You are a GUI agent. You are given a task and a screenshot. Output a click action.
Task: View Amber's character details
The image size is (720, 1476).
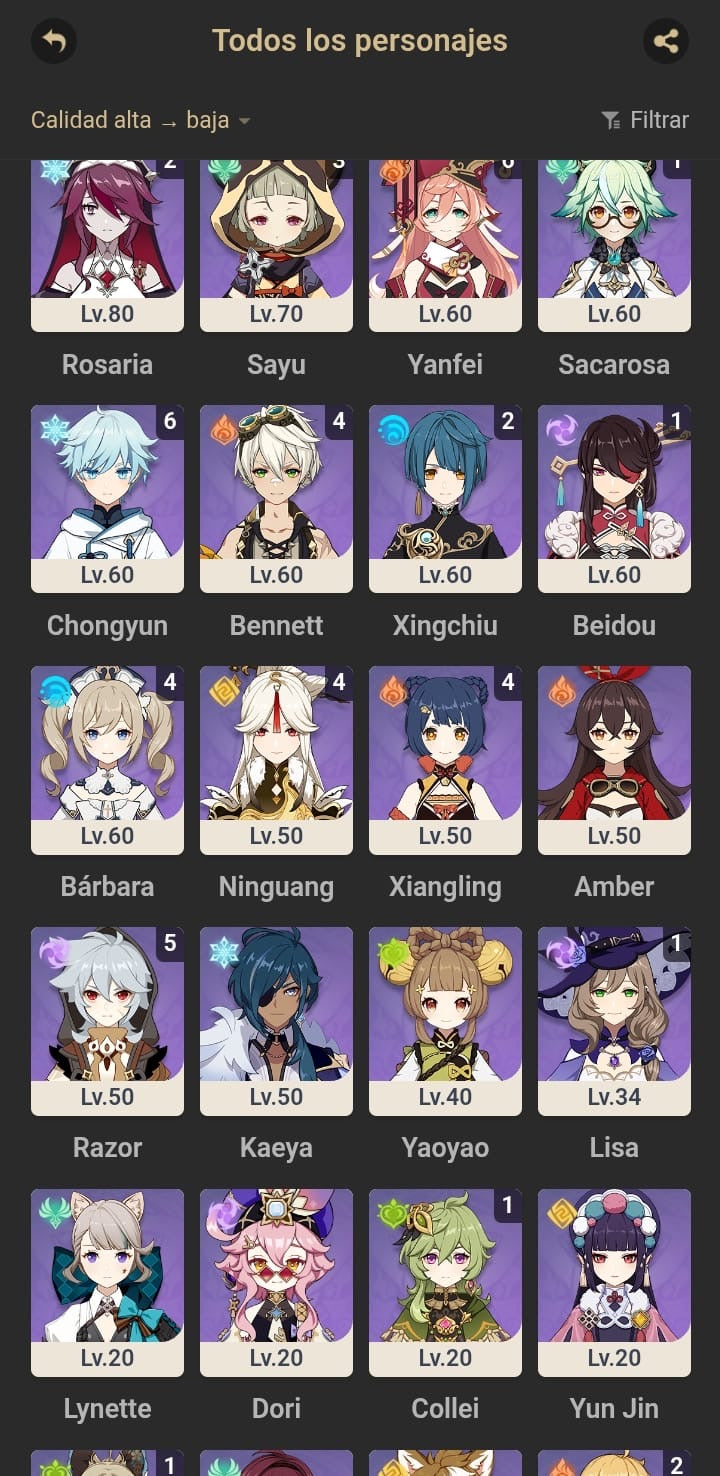click(614, 760)
